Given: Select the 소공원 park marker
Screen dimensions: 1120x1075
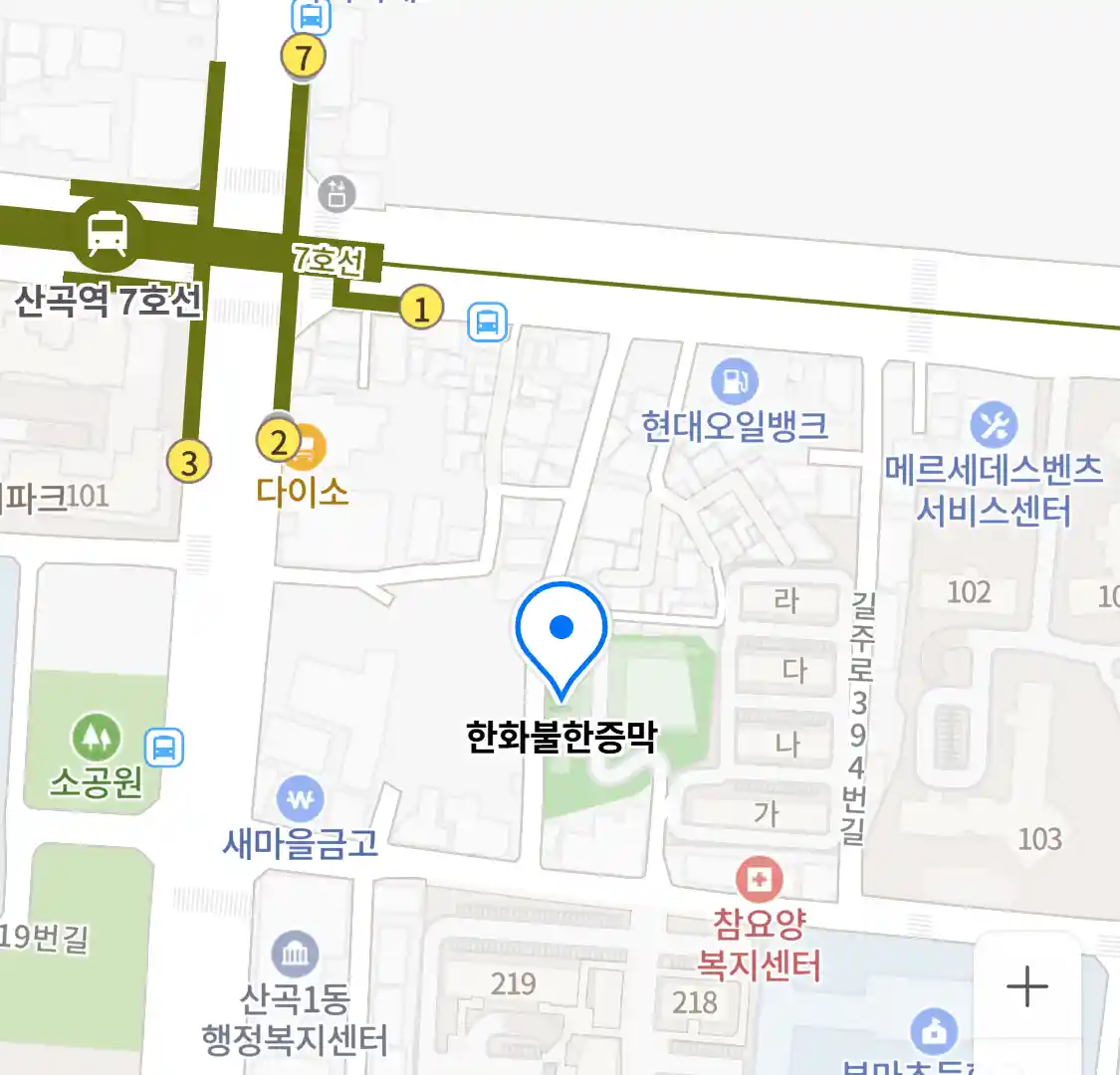Looking at the screenshot, I should pyautogui.click(x=96, y=739).
